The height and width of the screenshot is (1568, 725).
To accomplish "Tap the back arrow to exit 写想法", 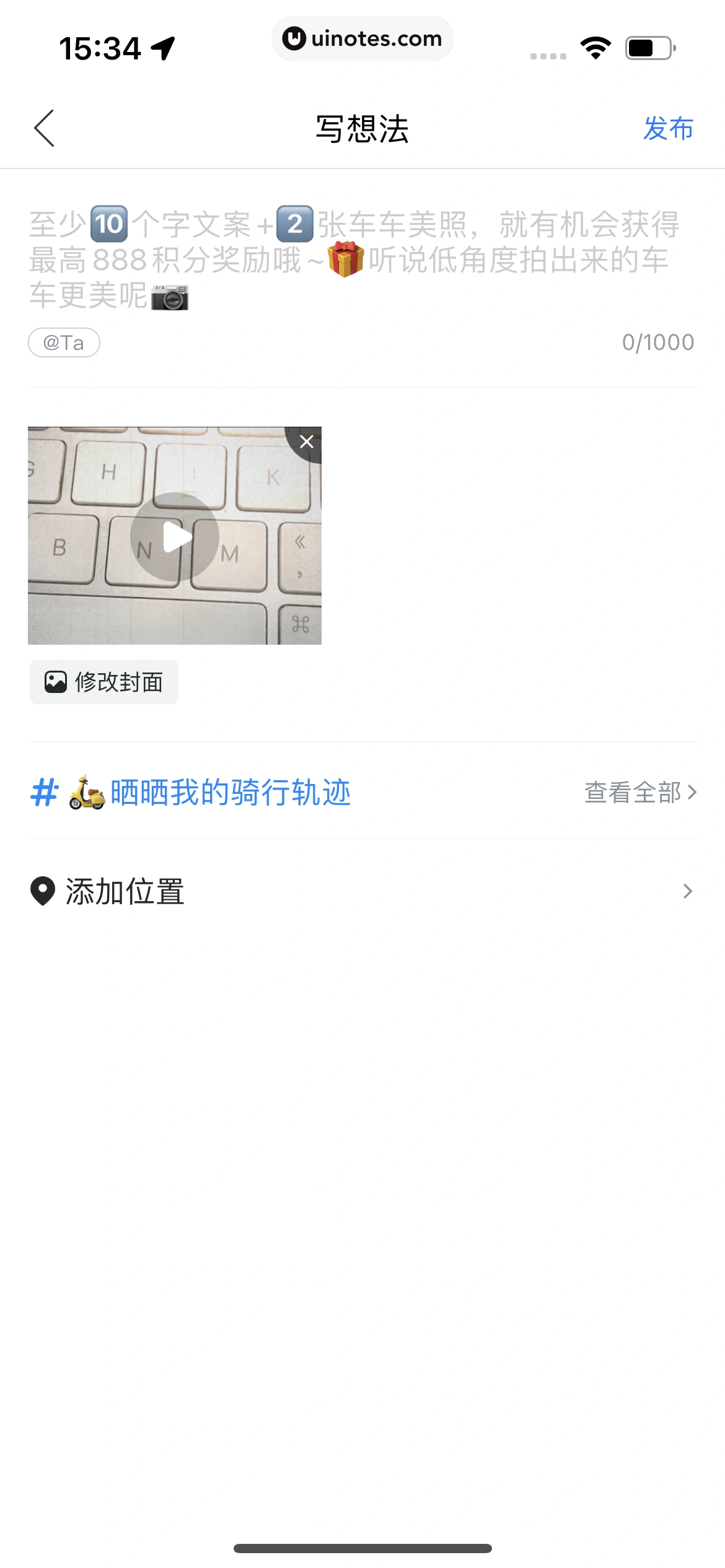I will pyautogui.click(x=43, y=129).
